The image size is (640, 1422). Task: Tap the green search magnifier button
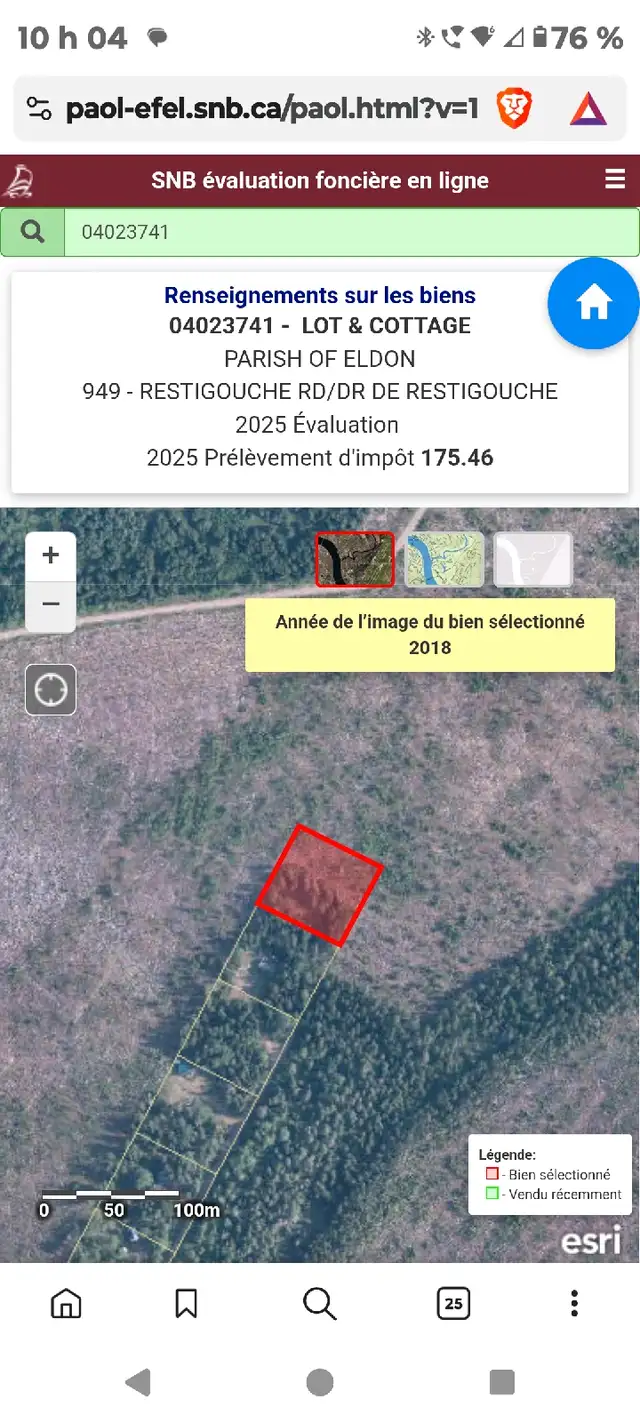pyautogui.click(x=33, y=232)
